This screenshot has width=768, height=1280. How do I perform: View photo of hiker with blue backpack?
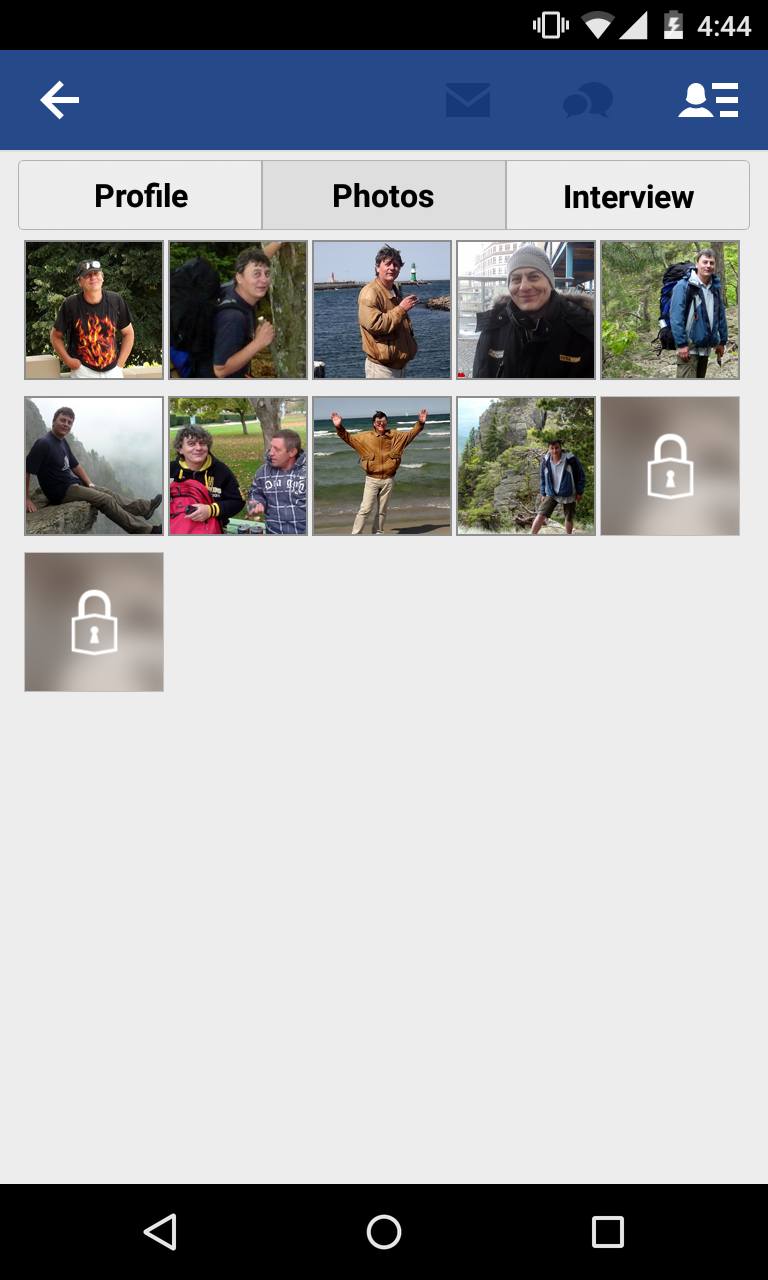tap(670, 310)
